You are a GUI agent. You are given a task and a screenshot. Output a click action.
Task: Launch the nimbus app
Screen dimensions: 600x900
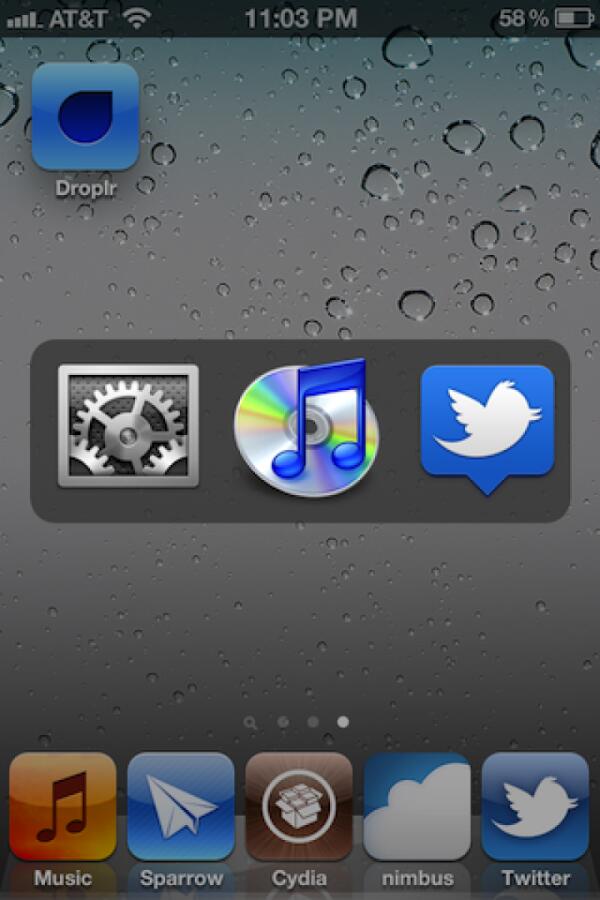click(417, 806)
